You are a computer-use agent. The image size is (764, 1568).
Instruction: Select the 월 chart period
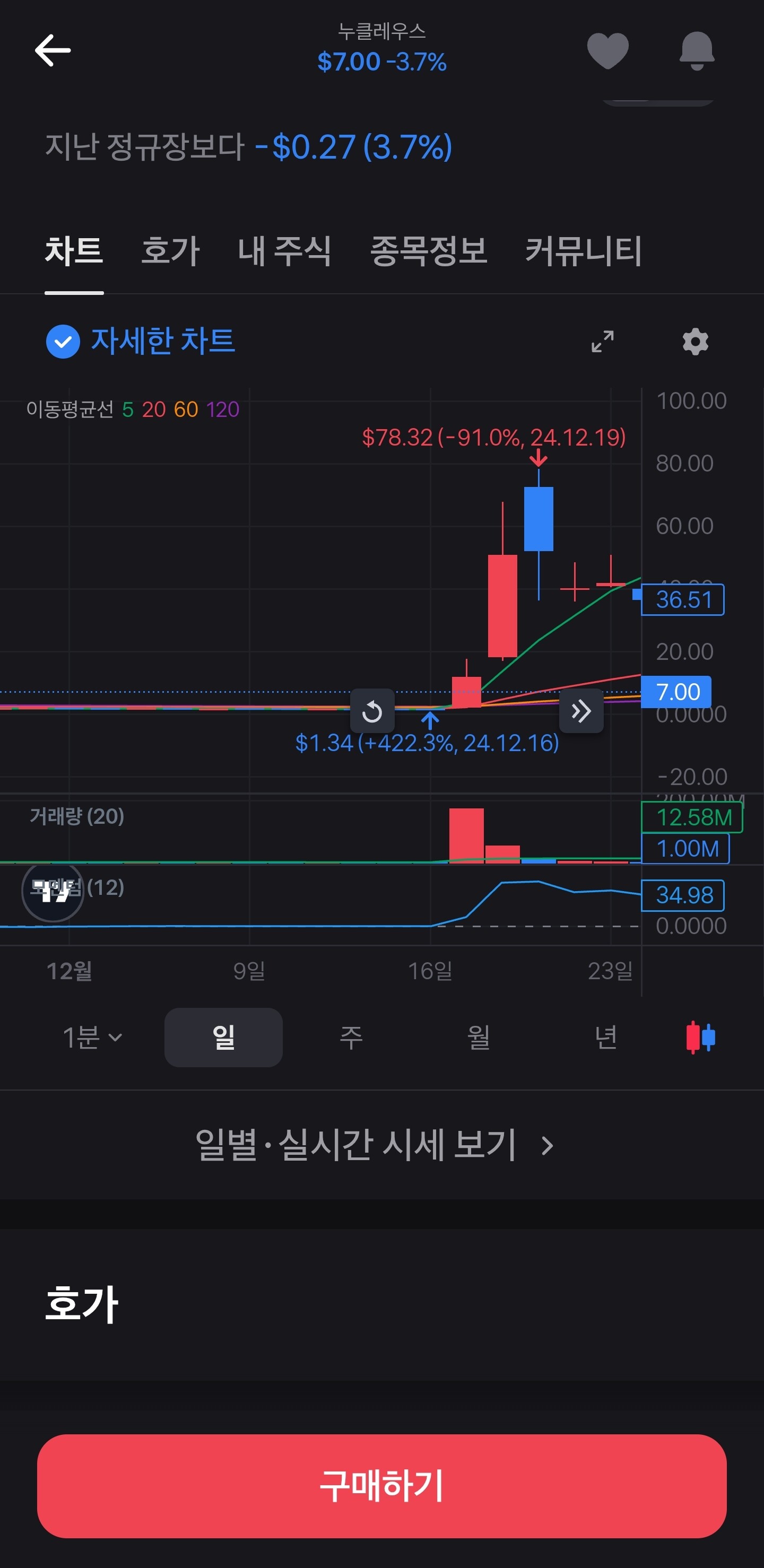[x=479, y=1036]
